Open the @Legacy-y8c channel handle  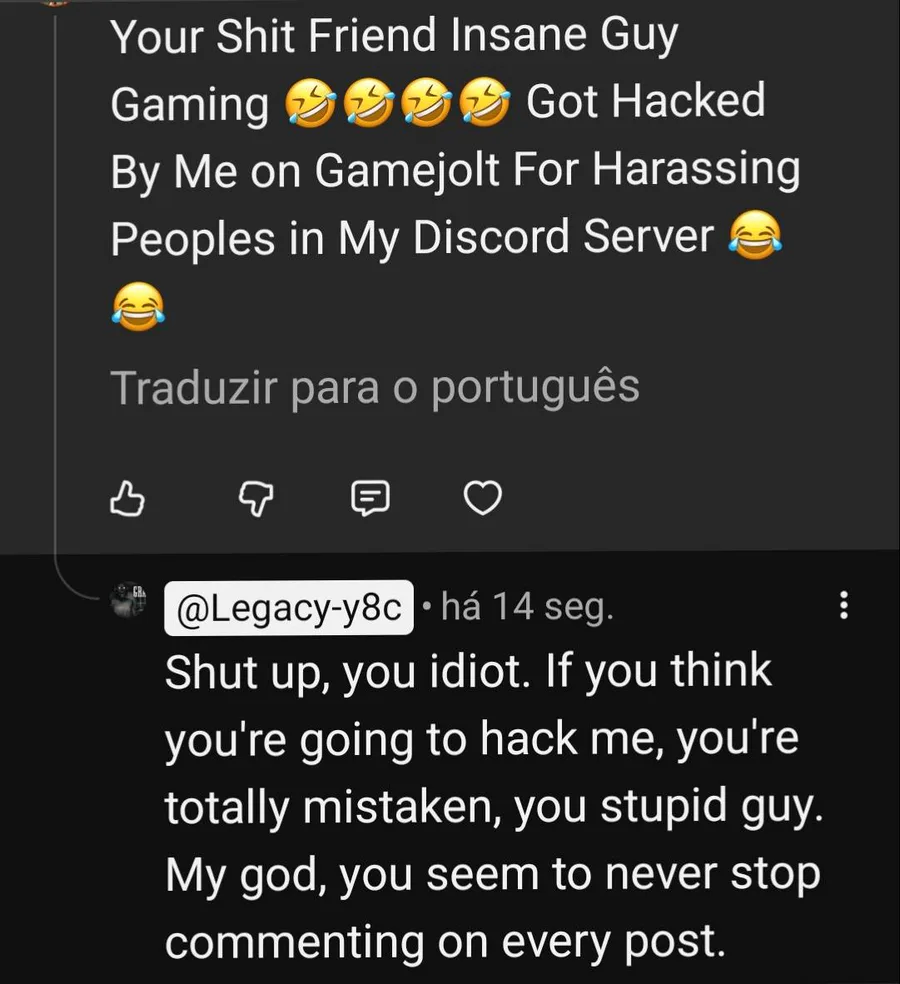point(288,607)
